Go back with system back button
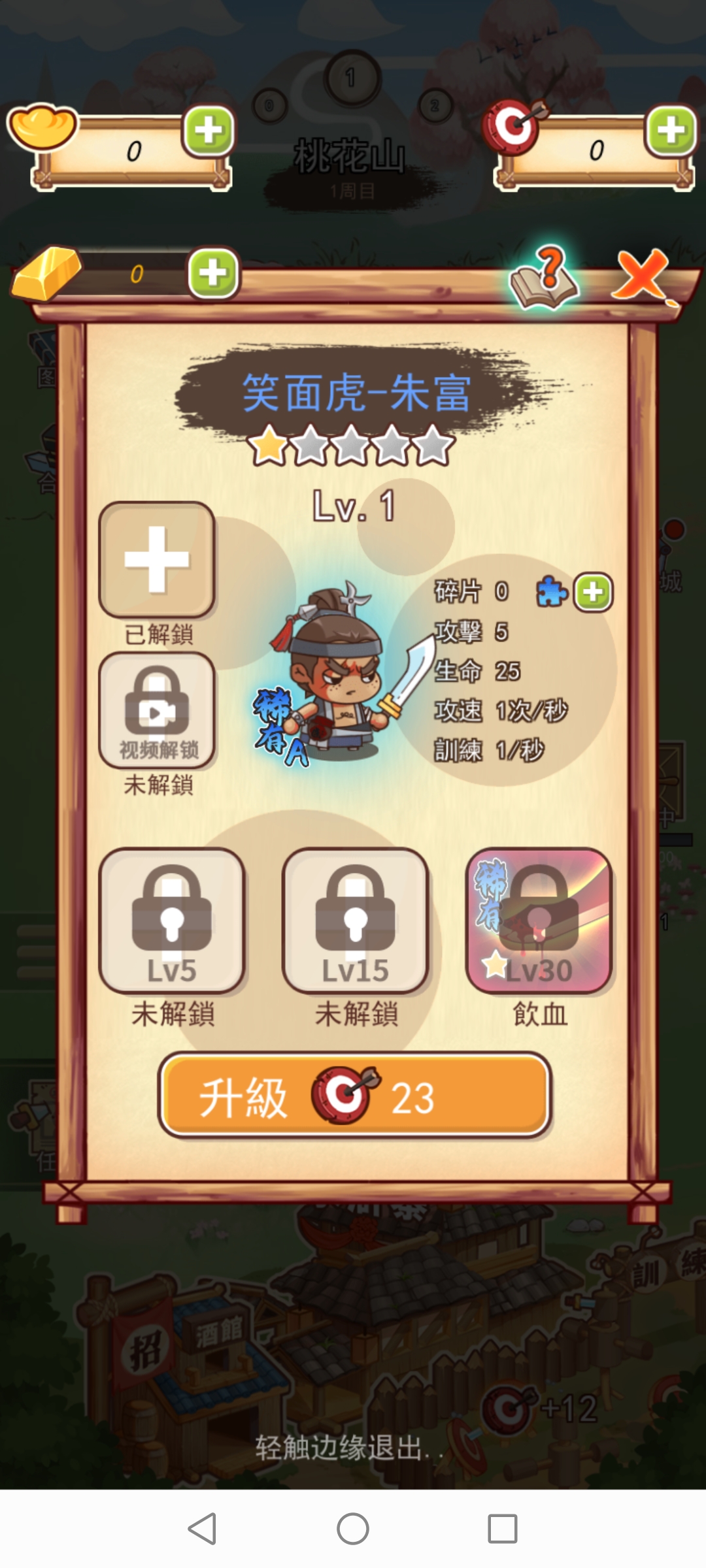 202,1529
